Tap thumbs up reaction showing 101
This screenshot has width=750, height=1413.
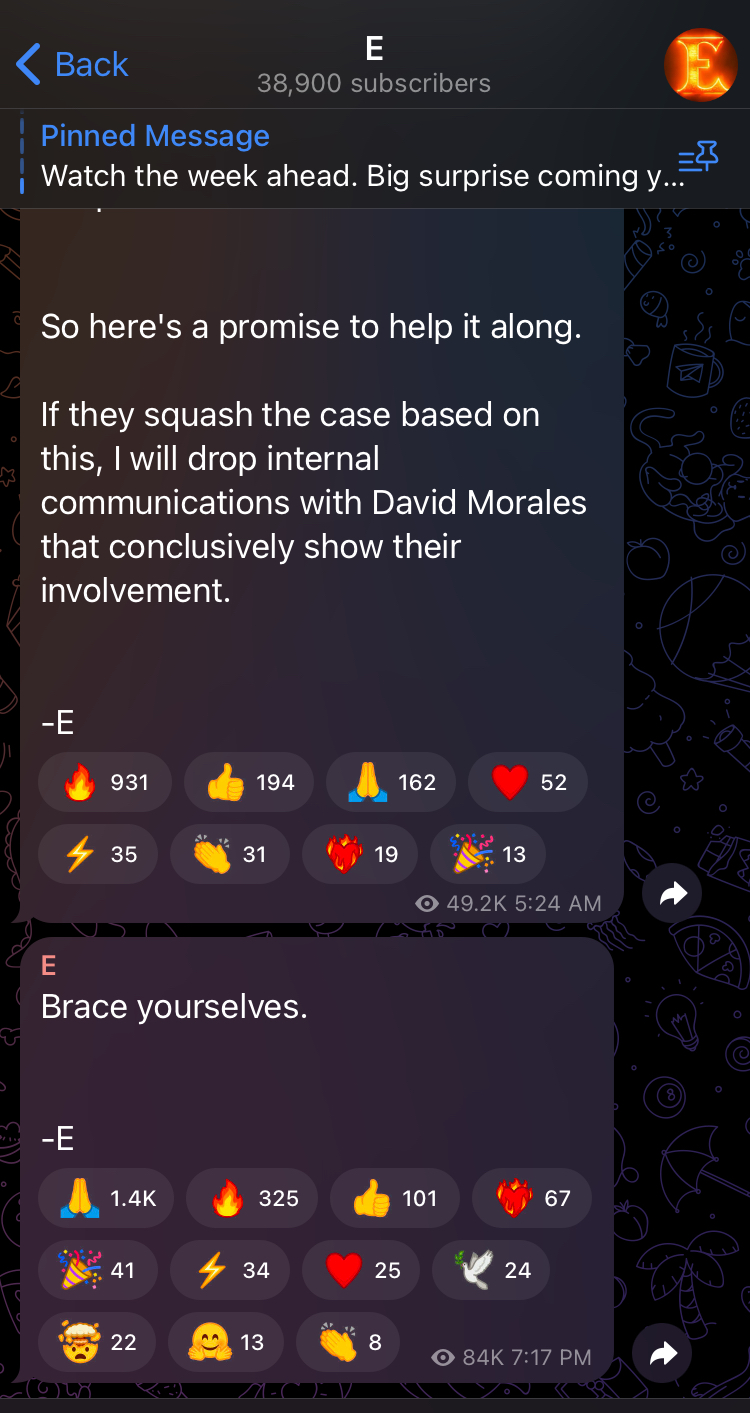pos(395,1198)
